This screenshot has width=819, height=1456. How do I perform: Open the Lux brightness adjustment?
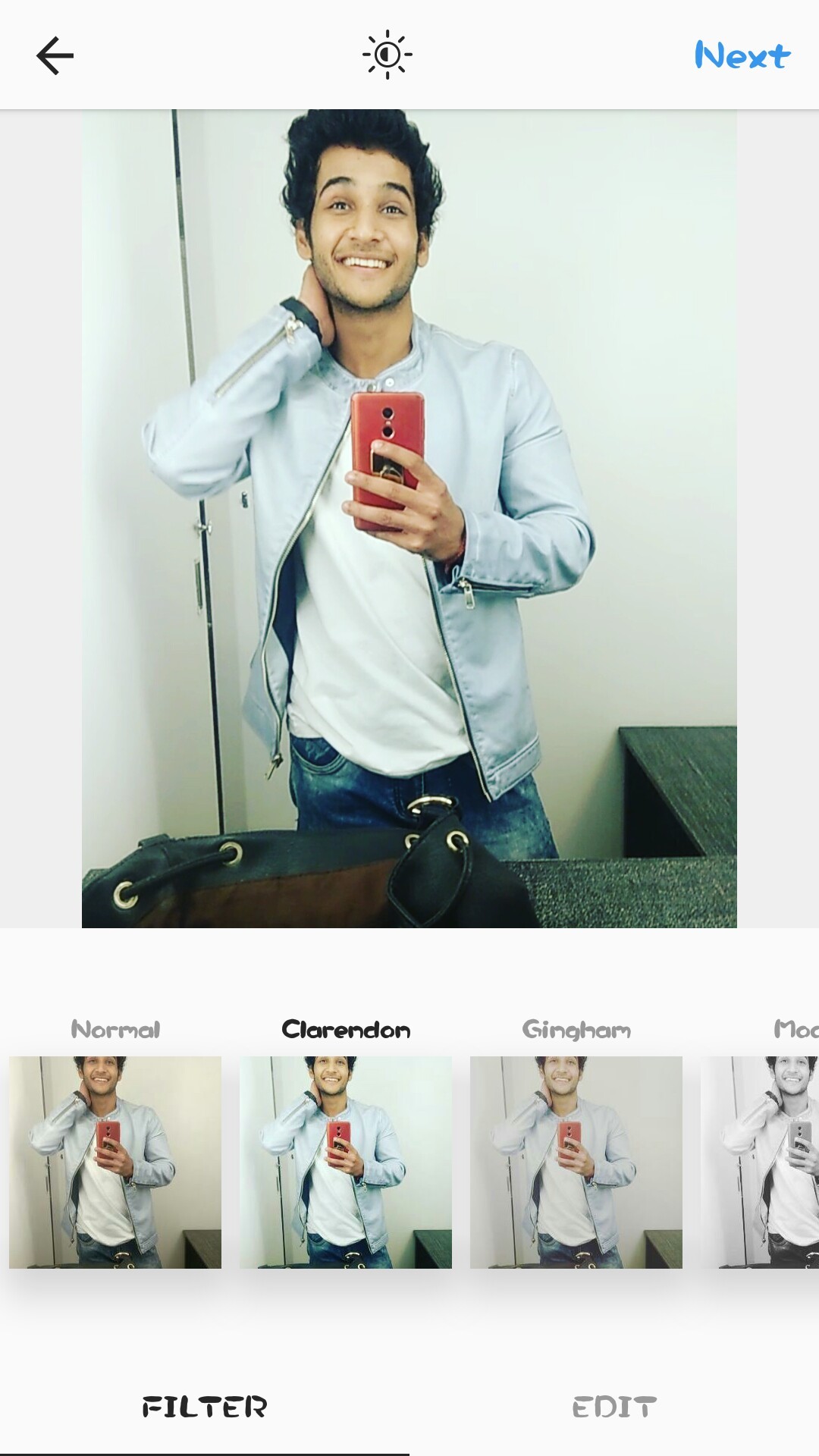tap(387, 55)
